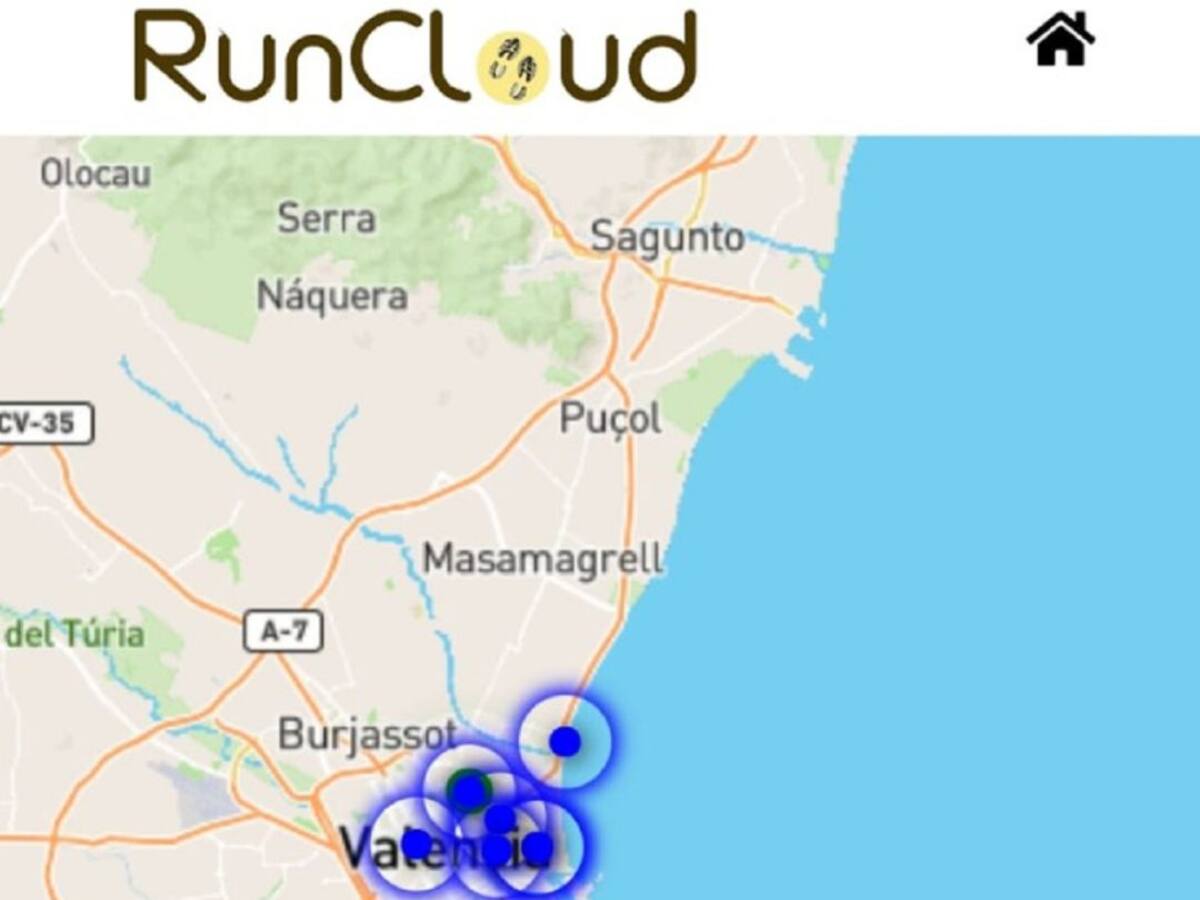
Task: Tap the marker over the V of Valencia
Action: tap(417, 845)
